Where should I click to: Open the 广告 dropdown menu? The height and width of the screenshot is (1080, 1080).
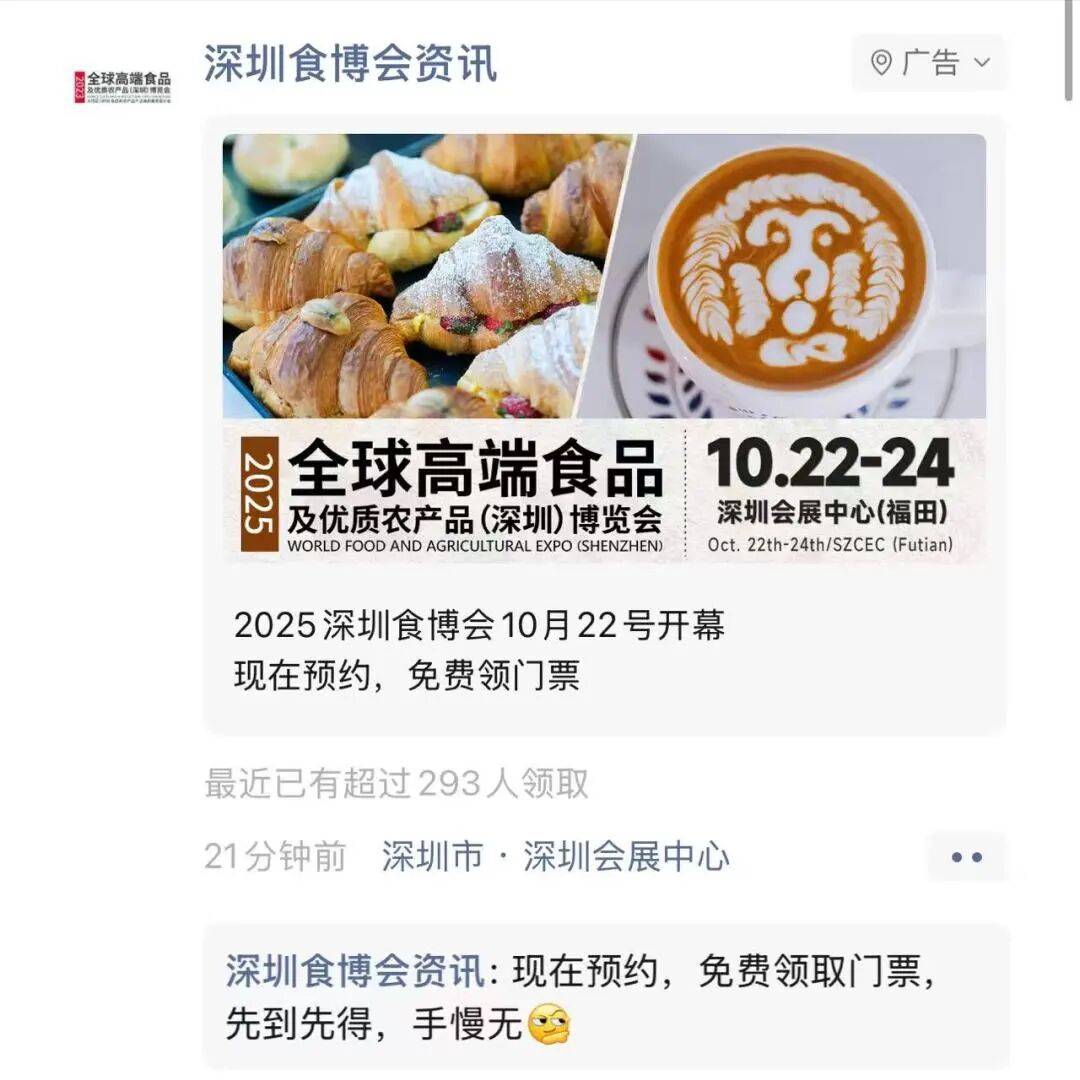tap(930, 63)
